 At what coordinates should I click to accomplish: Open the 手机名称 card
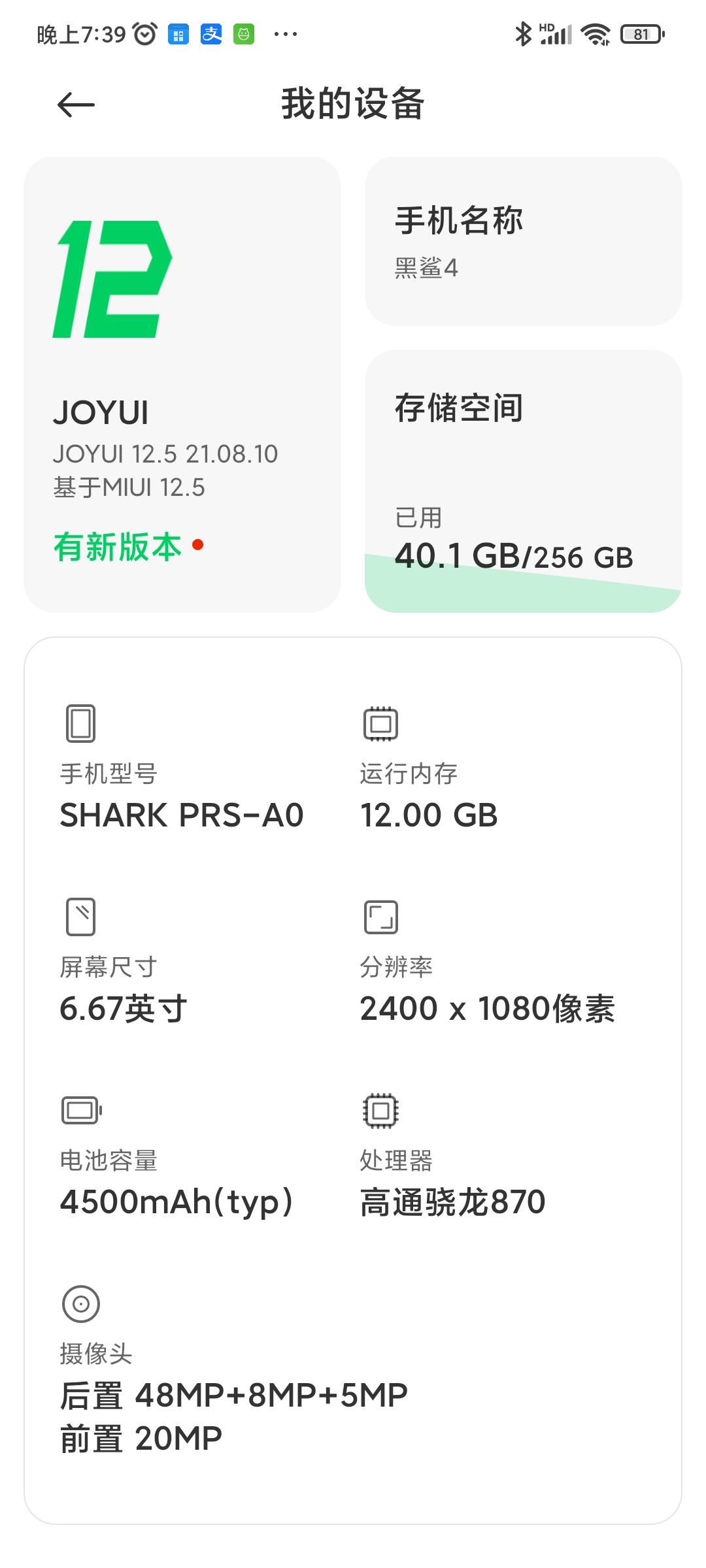(x=523, y=241)
